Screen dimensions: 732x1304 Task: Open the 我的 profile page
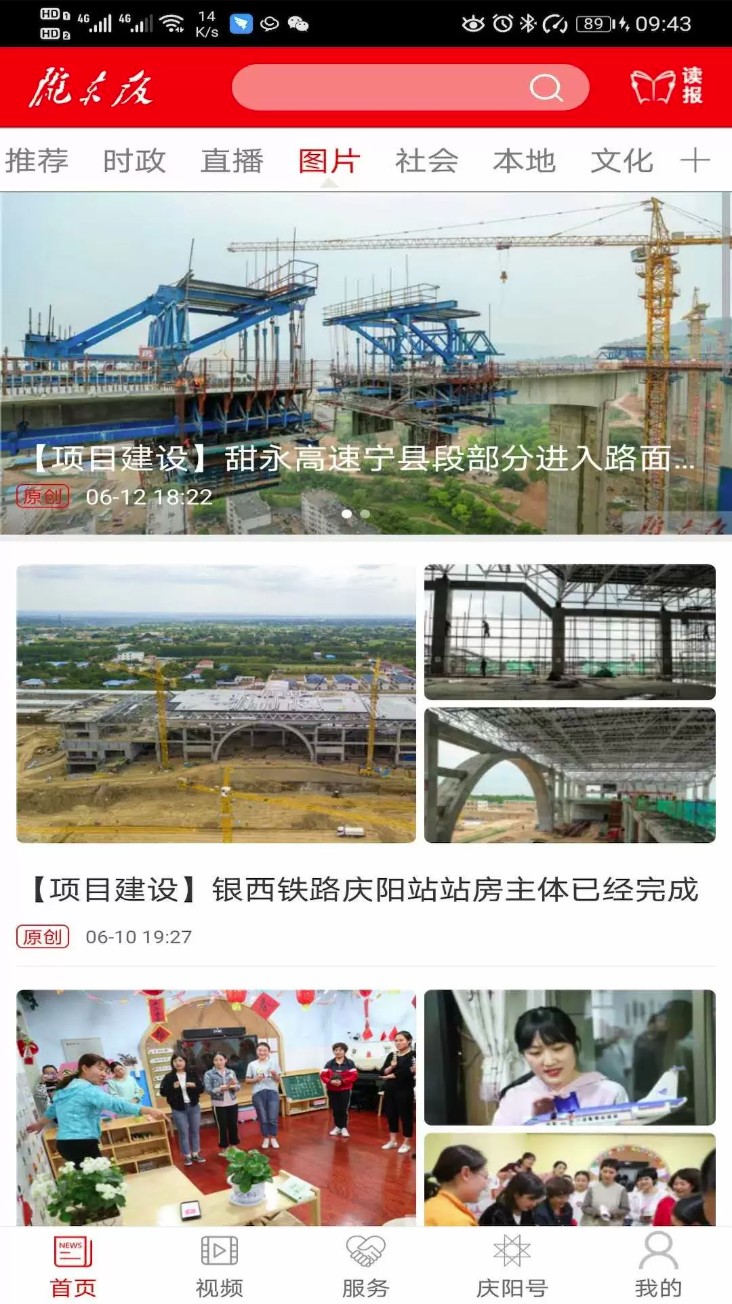(x=658, y=1266)
